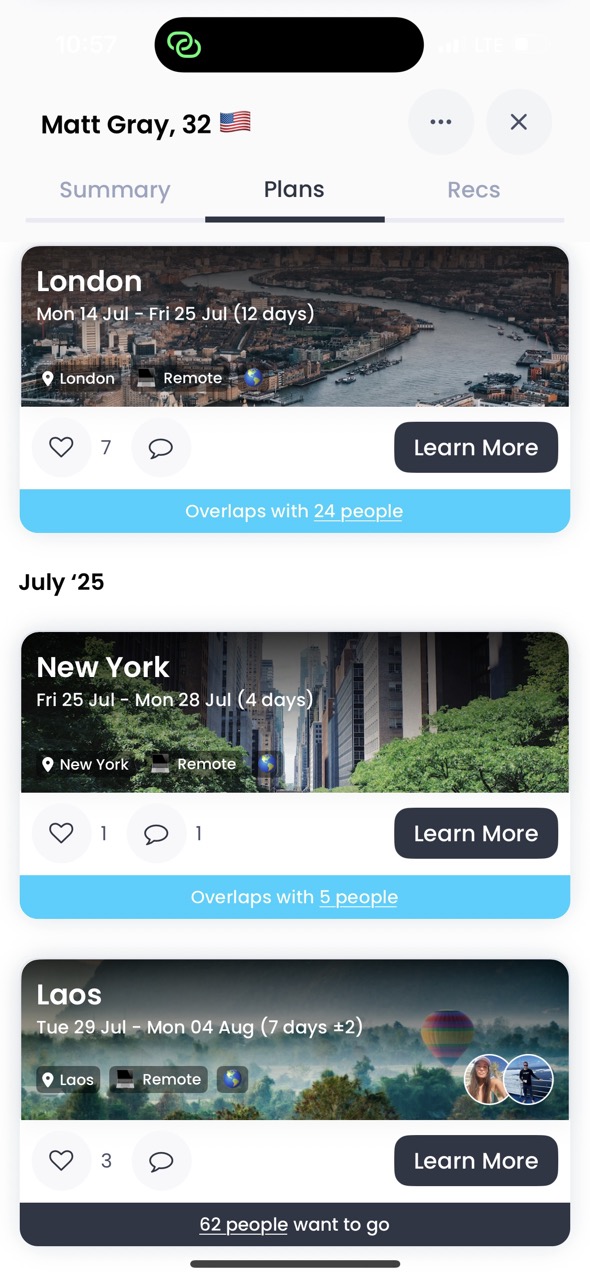View the 5 people overlapping in New York

point(359,897)
